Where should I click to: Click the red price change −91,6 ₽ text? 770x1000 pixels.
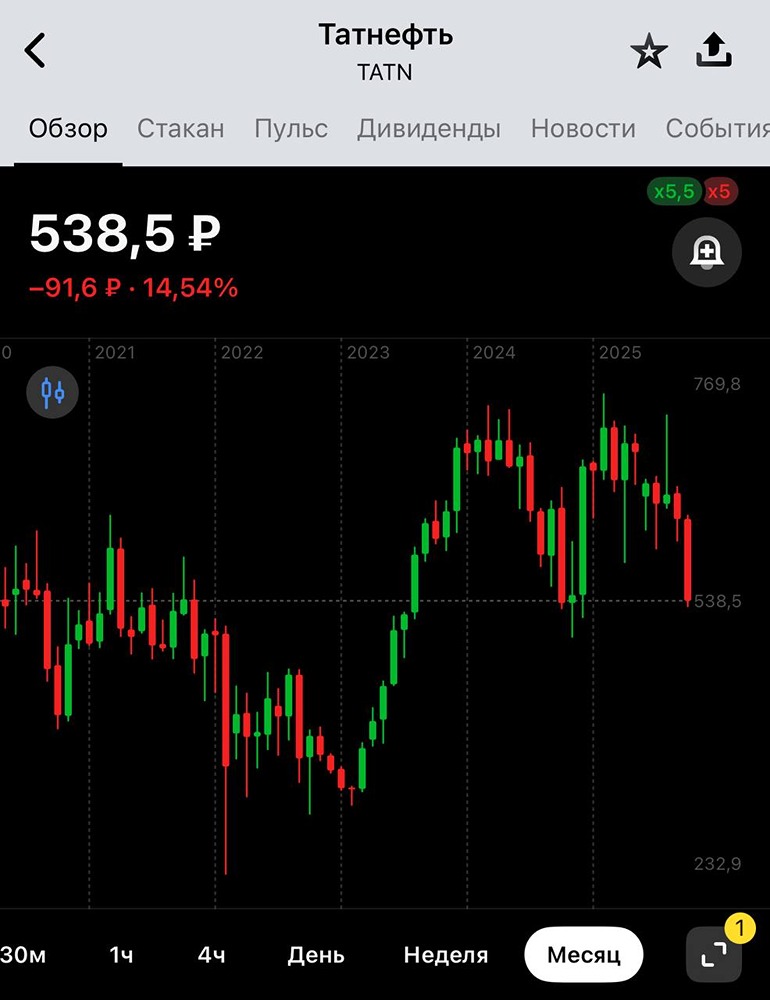pos(76,287)
